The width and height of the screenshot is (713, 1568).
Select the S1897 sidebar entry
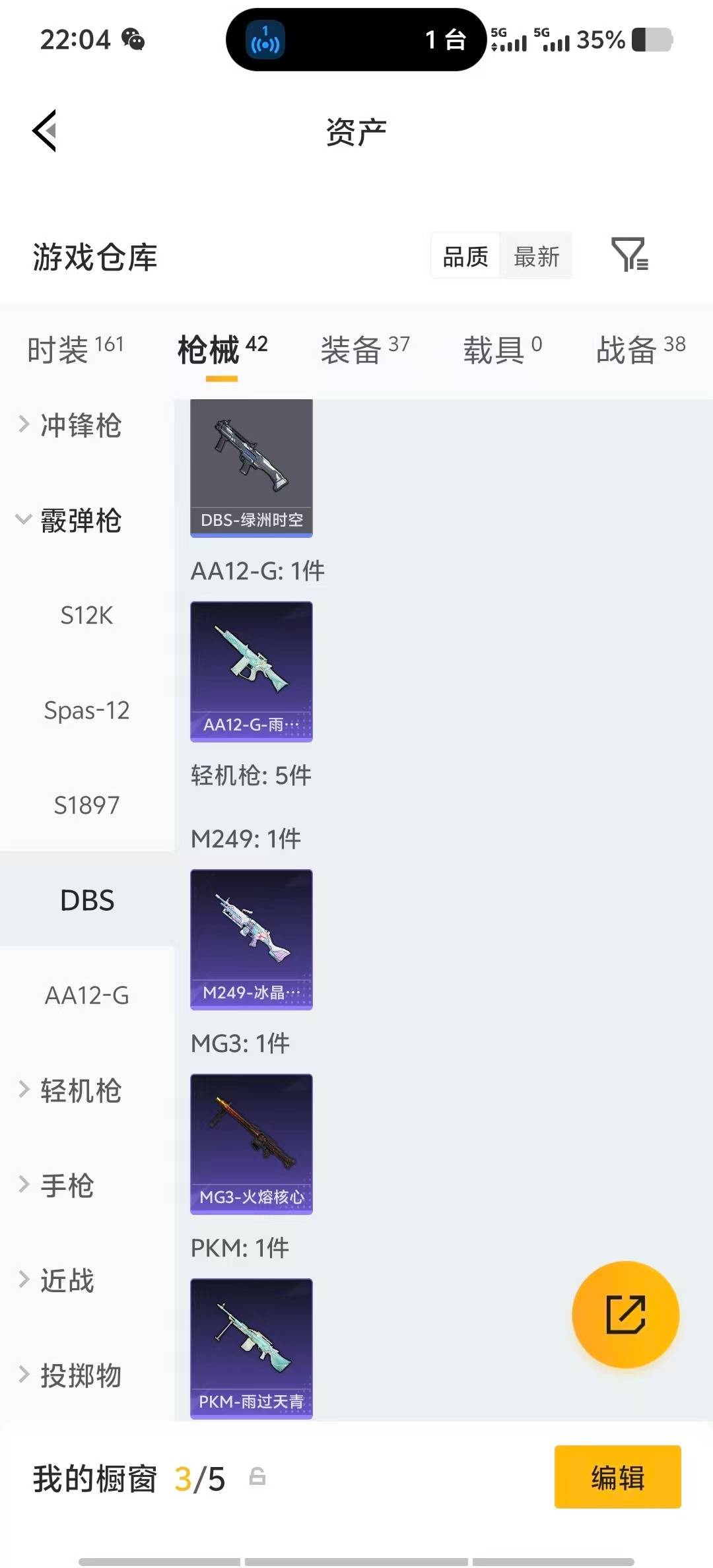point(86,805)
